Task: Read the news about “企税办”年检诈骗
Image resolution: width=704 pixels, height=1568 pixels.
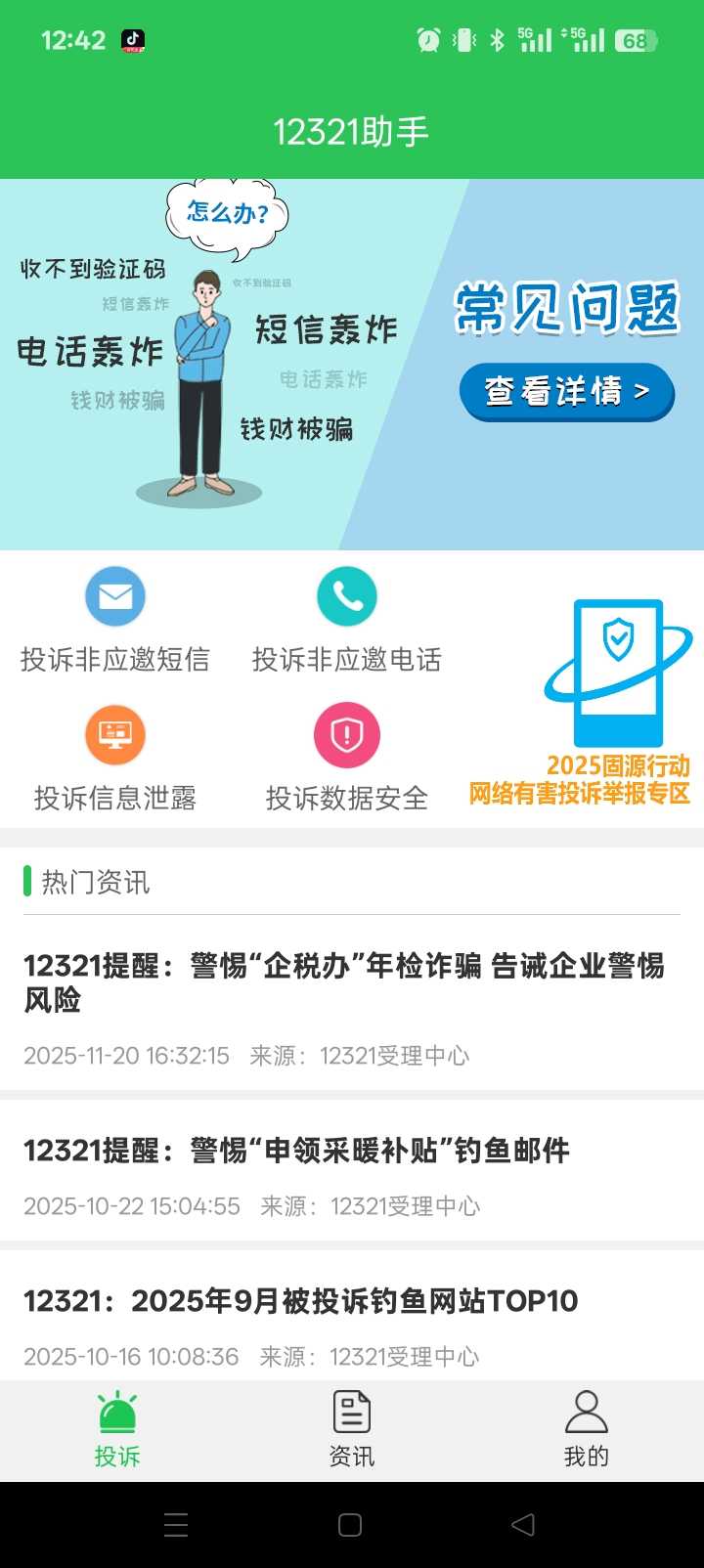Action: (344, 982)
